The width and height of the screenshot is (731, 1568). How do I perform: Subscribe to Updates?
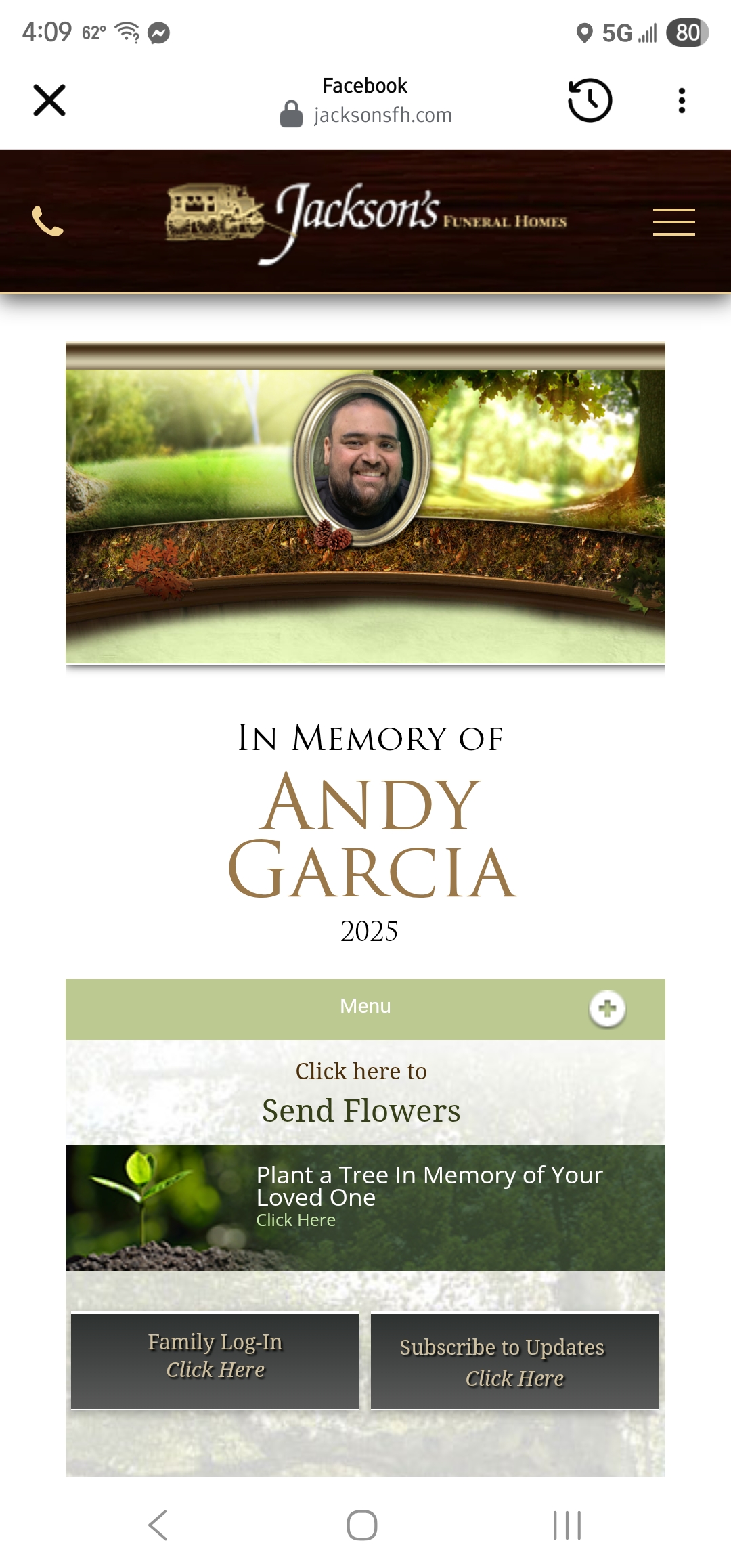click(514, 1361)
